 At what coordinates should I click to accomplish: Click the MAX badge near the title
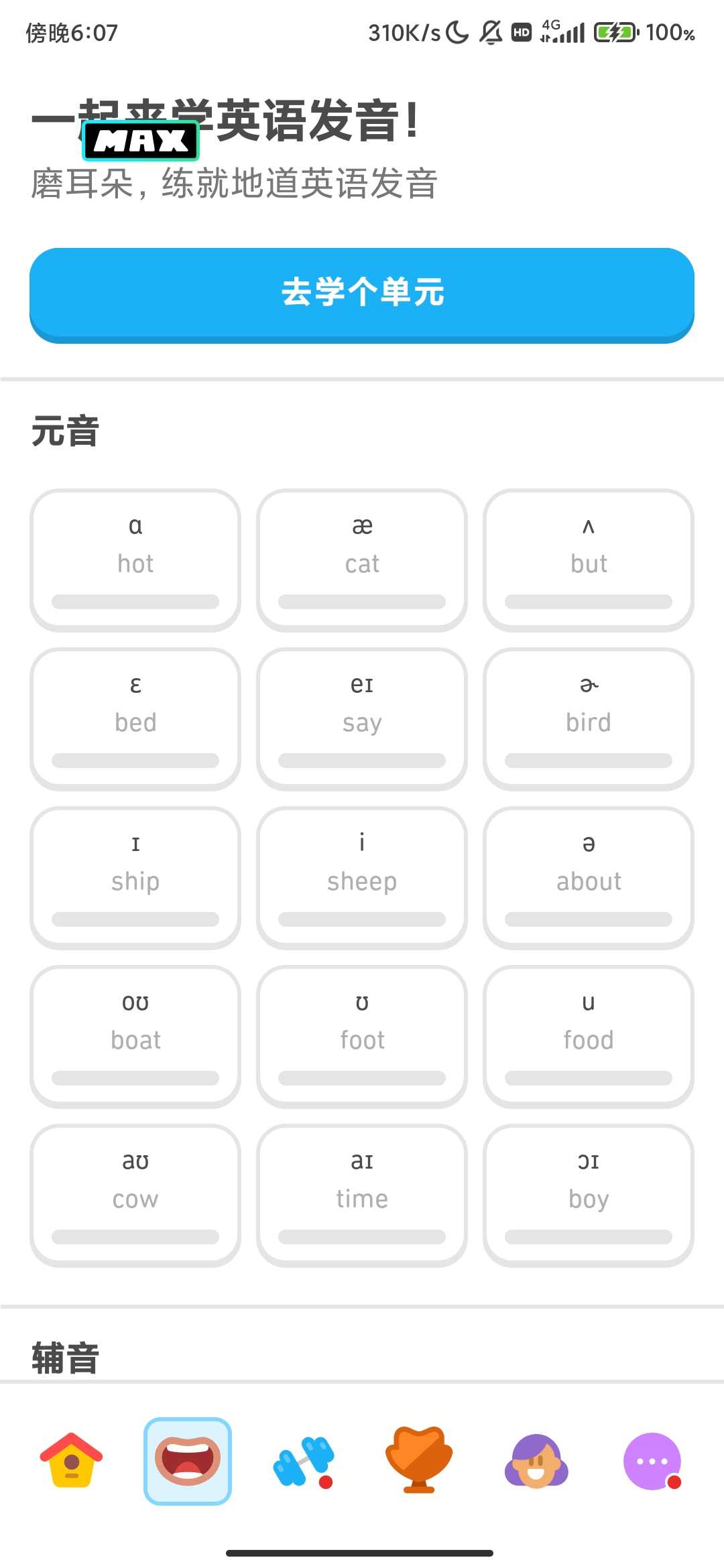(x=139, y=141)
